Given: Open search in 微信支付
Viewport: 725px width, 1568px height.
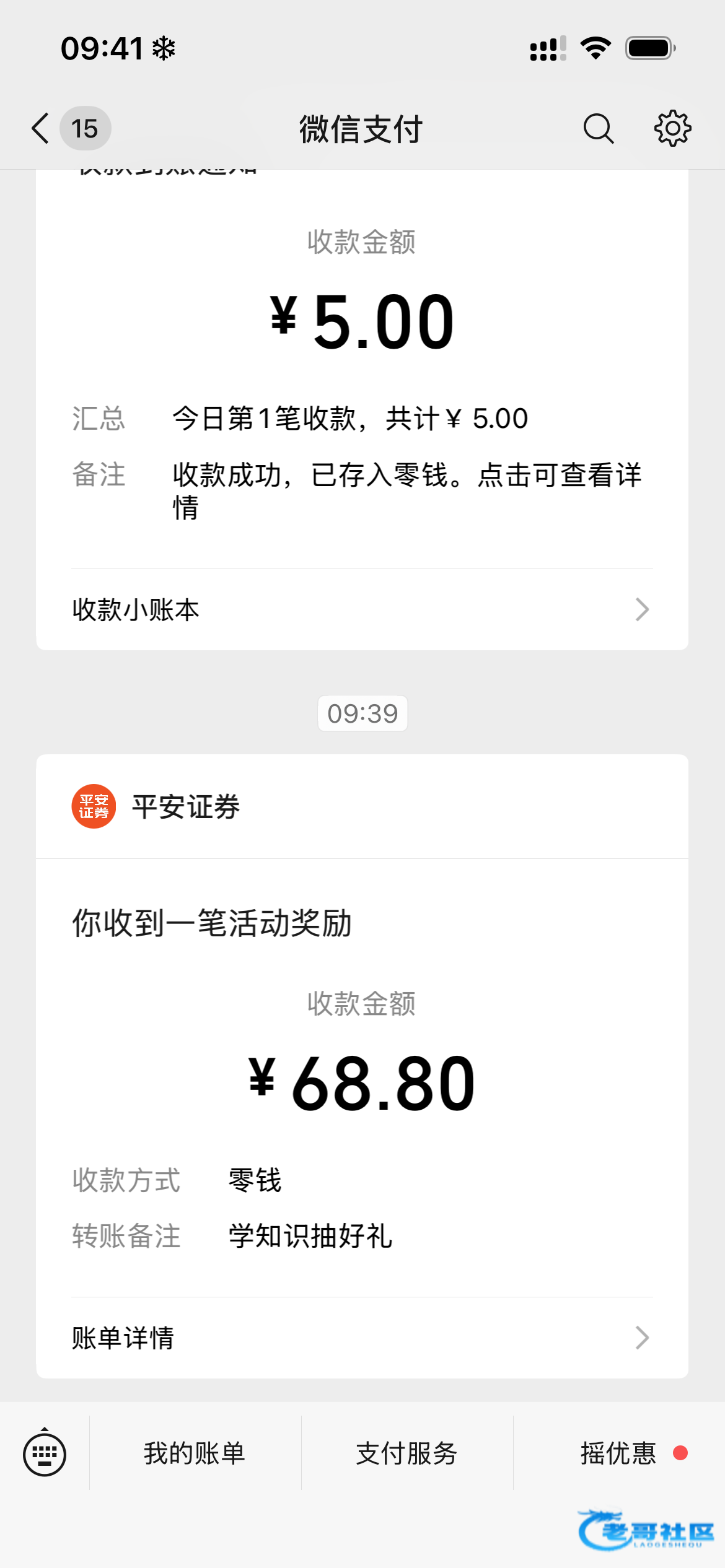Looking at the screenshot, I should click(598, 129).
